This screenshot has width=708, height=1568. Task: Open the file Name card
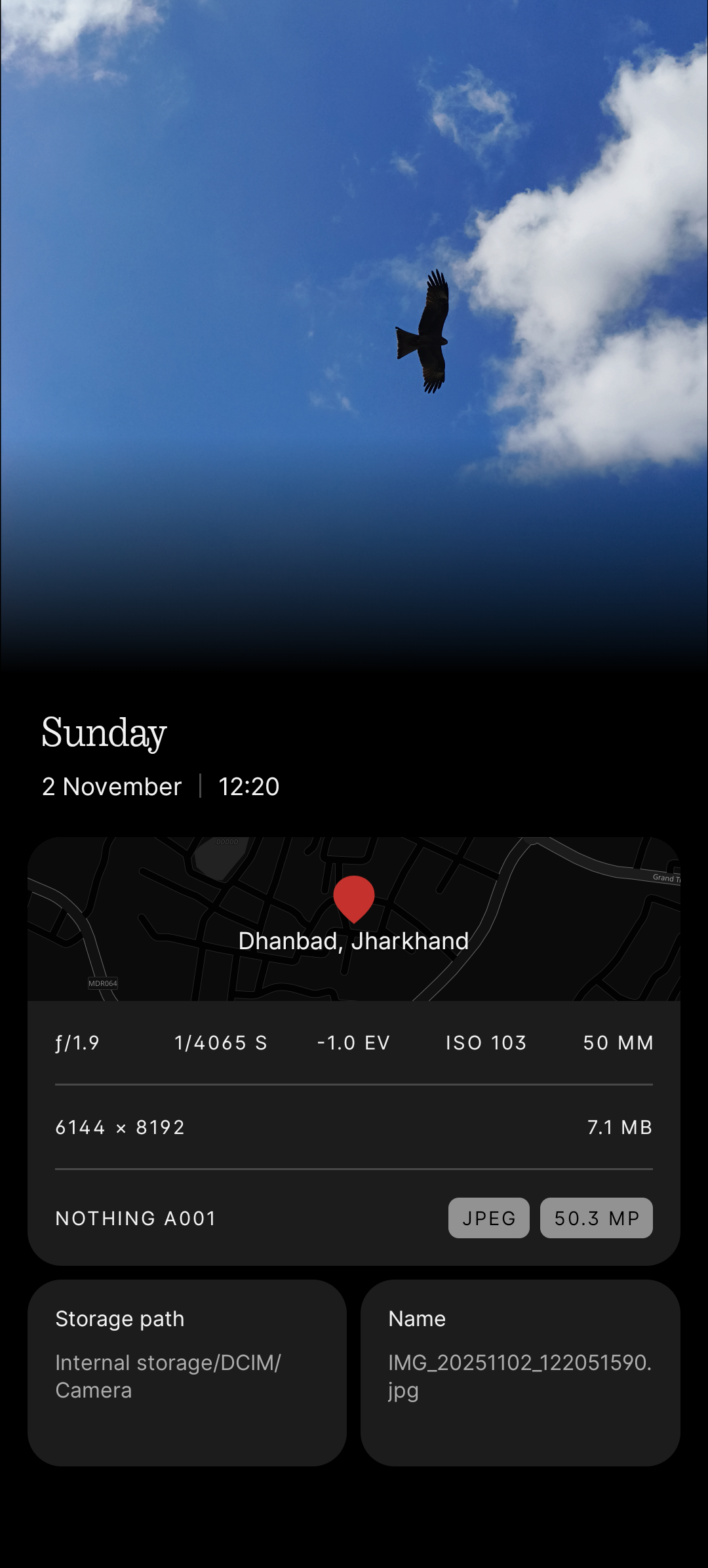point(520,1373)
